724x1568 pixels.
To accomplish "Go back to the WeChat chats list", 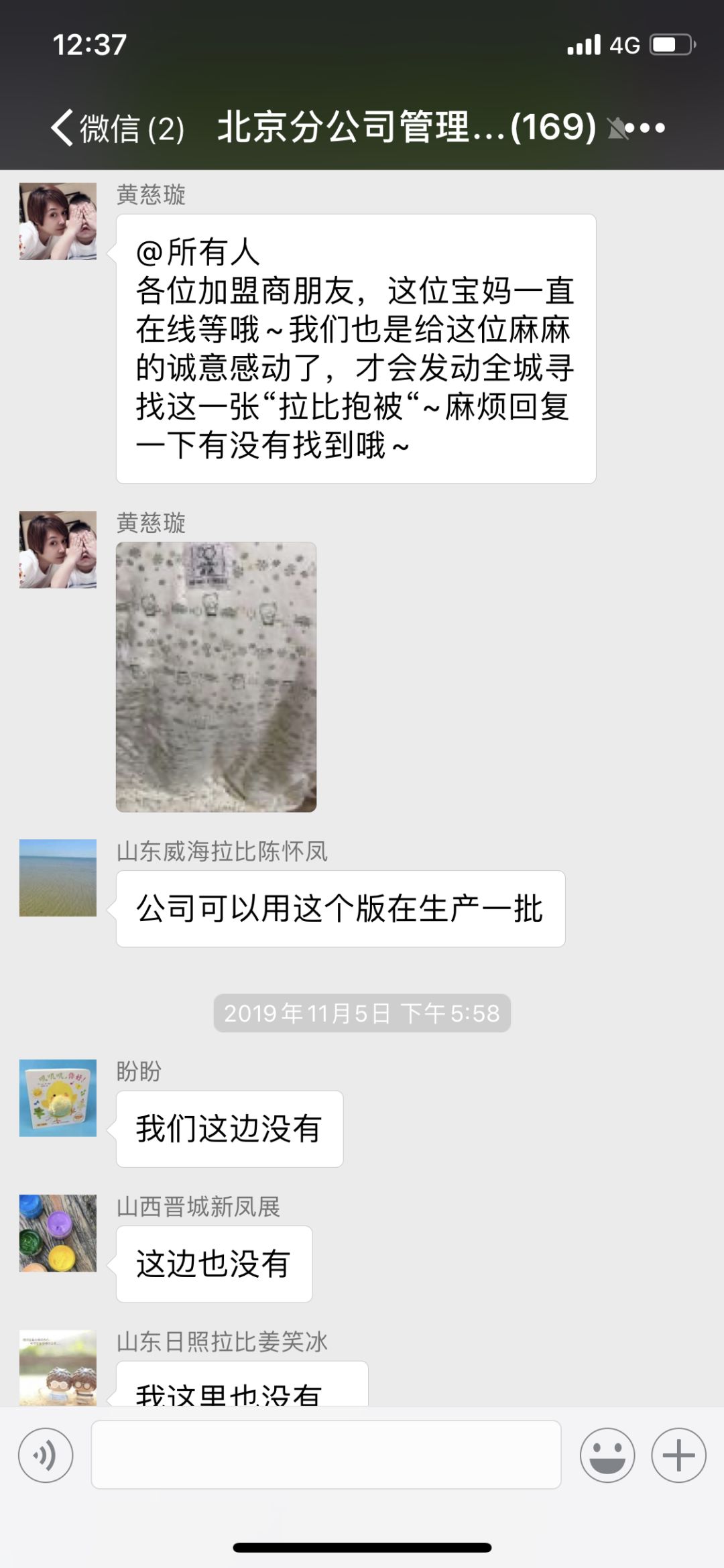I will pyautogui.click(x=114, y=127).
